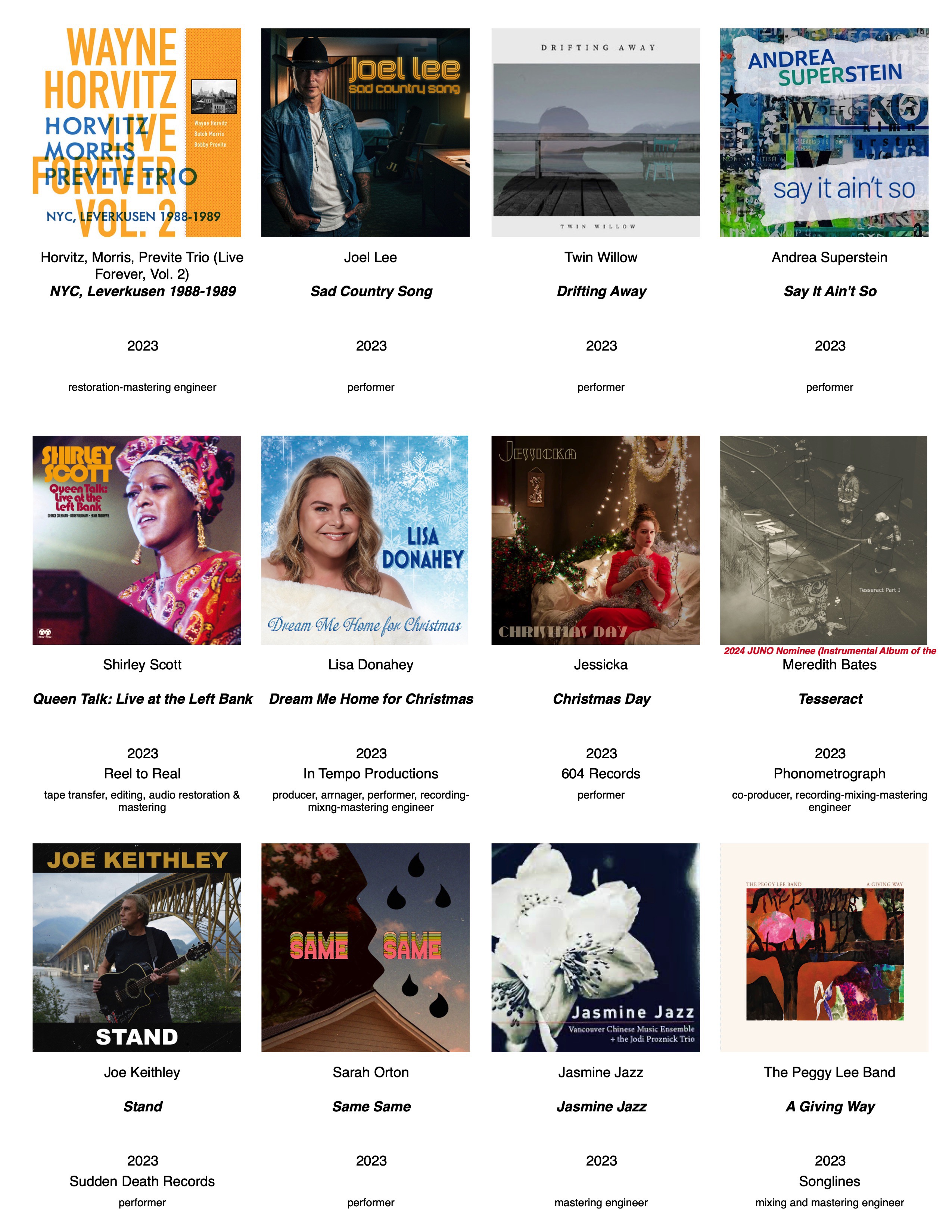Open Lisa Donahey's Dream Me Home for Christmas
Image resolution: width=952 pixels, height=1232 pixels.
[x=365, y=540]
